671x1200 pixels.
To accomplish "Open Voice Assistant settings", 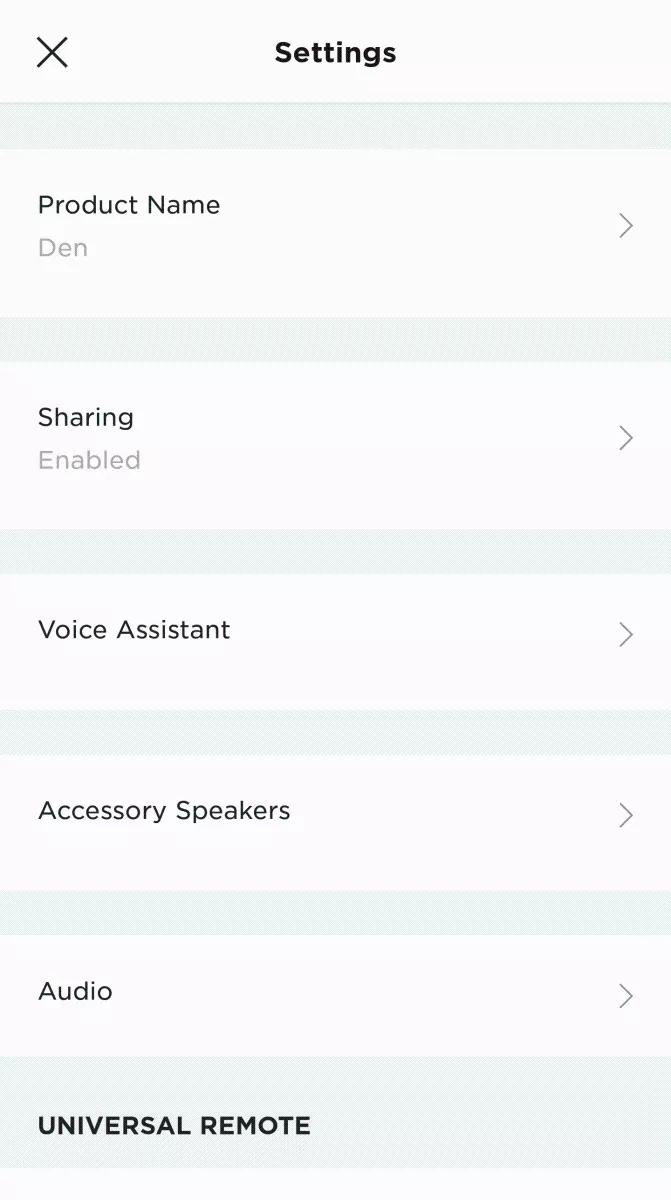I will click(x=335, y=631).
